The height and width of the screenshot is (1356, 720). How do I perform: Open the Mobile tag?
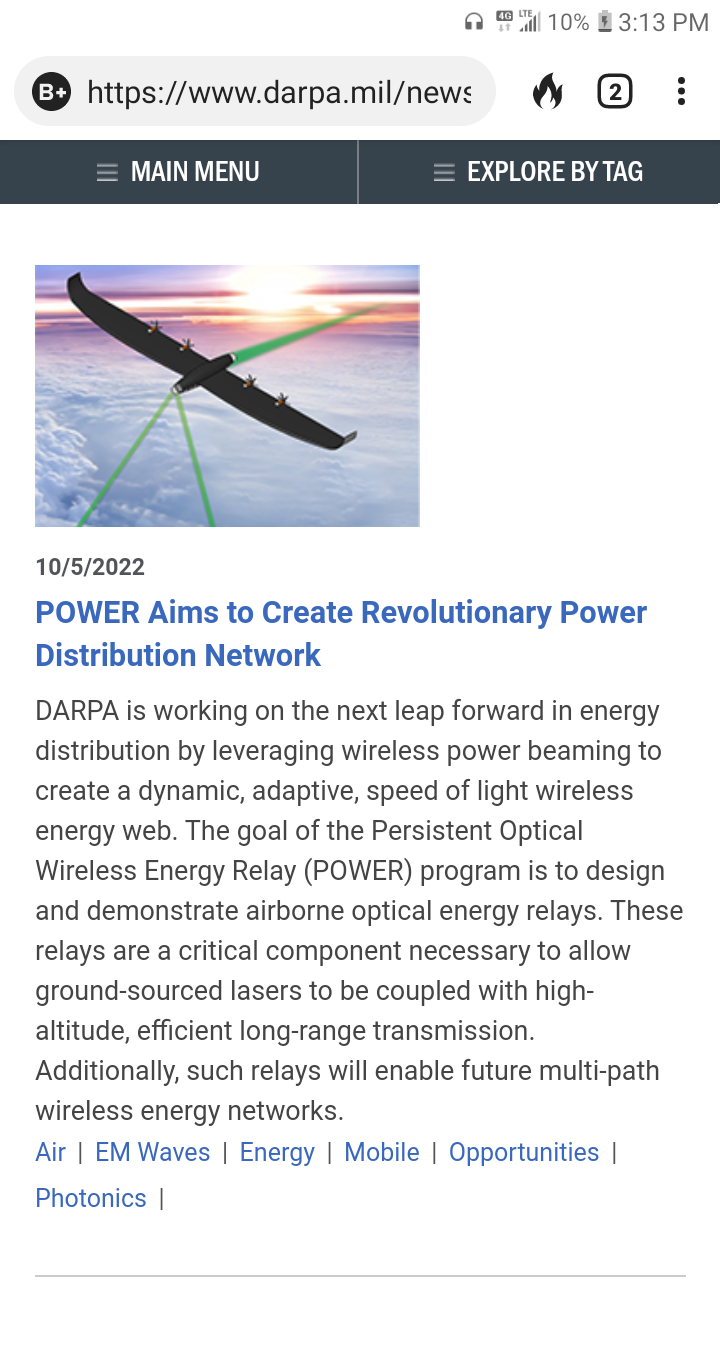382,1152
